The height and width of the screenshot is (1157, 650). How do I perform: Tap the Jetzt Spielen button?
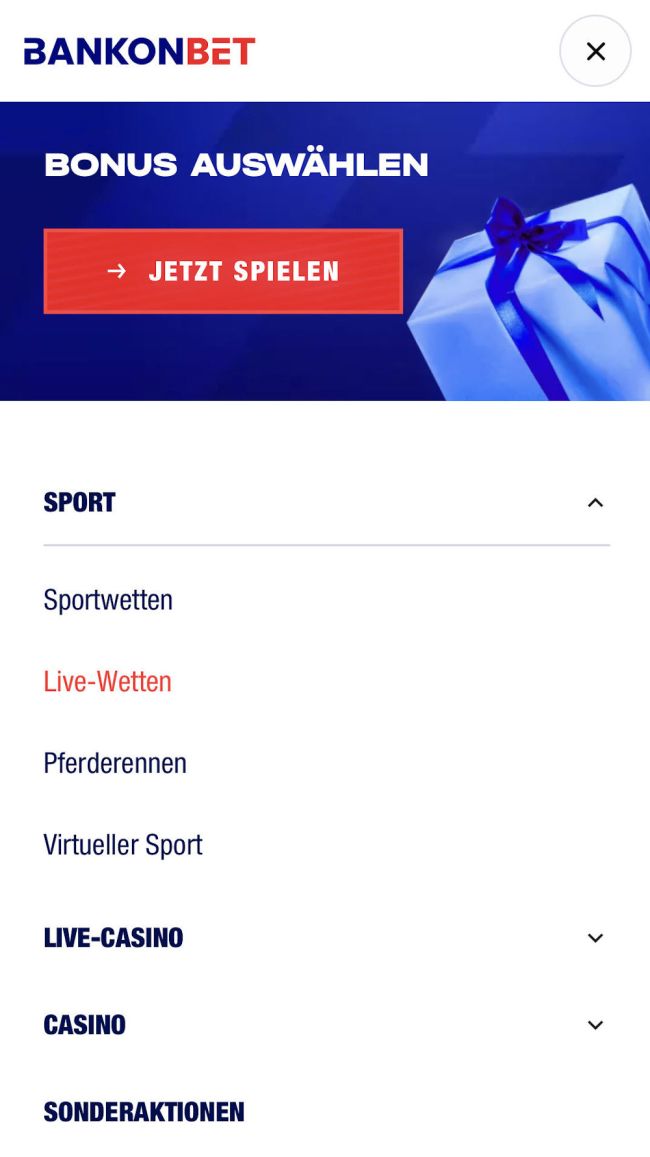(x=223, y=271)
